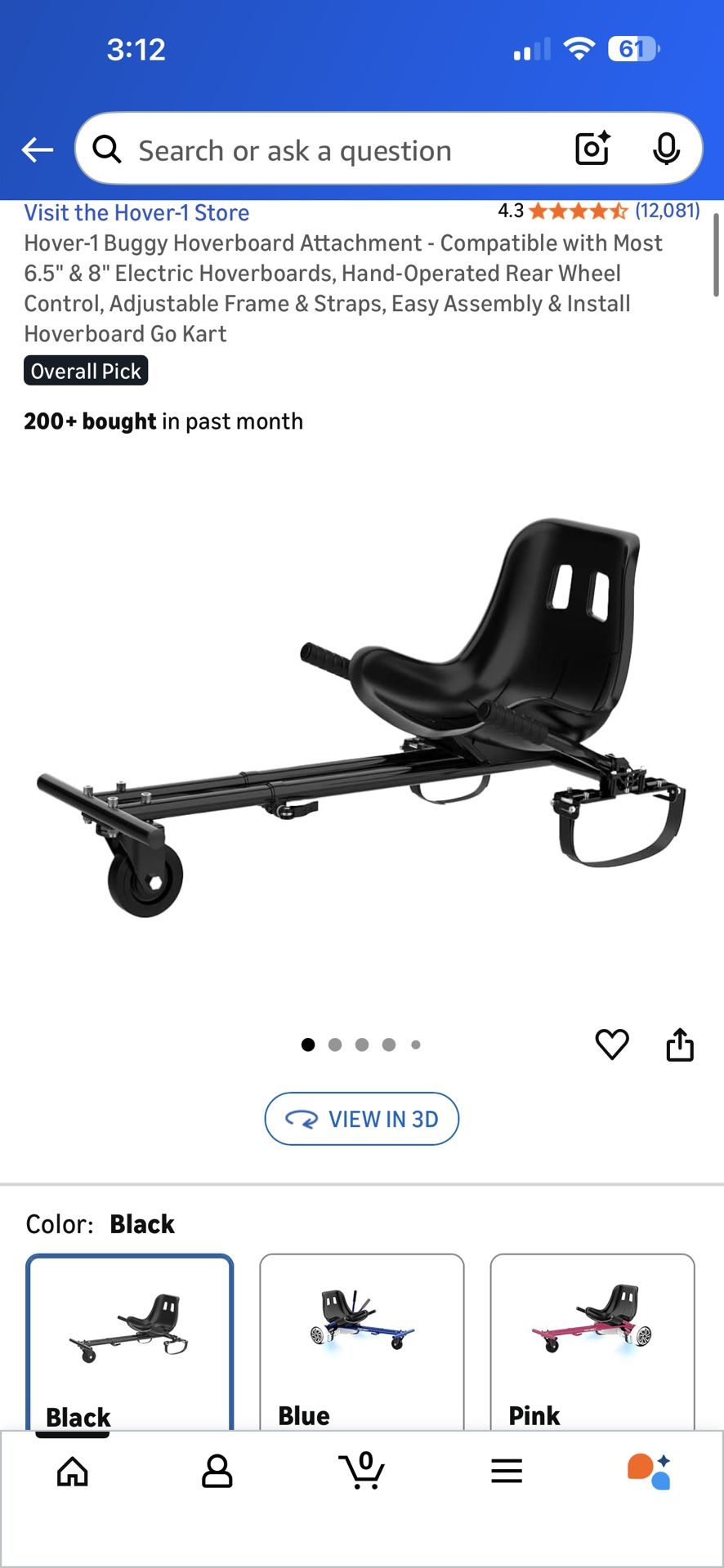Select the Black color option
The height and width of the screenshot is (1568, 724).
point(130,1339)
